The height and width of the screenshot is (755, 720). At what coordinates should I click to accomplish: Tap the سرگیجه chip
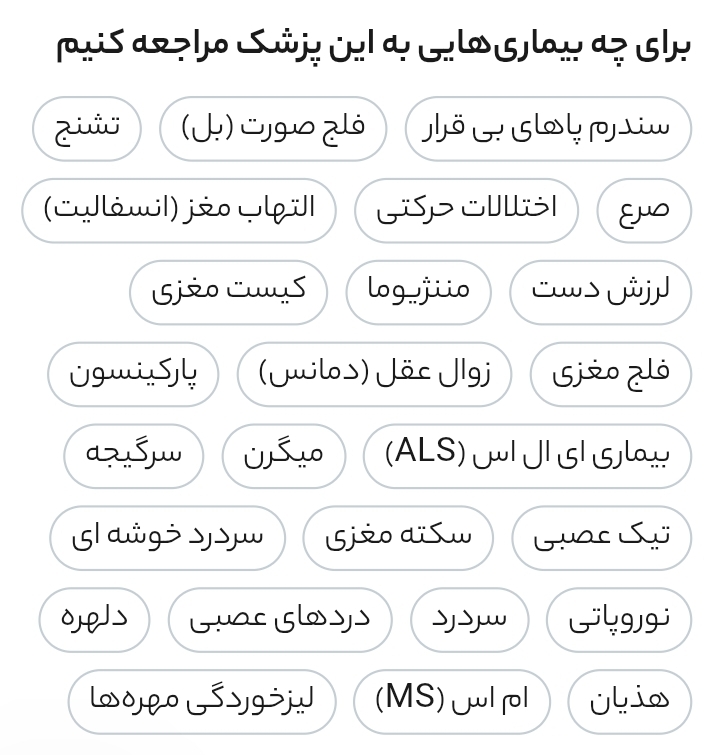coord(134,455)
